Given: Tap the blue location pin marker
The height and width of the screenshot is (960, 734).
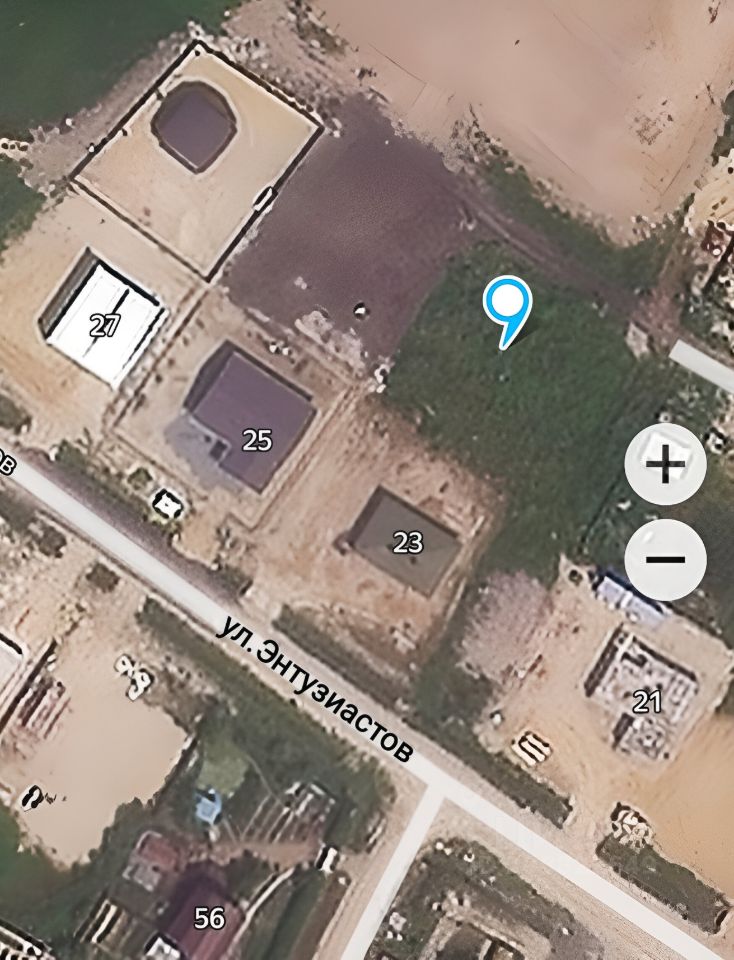Looking at the screenshot, I should (507, 306).
